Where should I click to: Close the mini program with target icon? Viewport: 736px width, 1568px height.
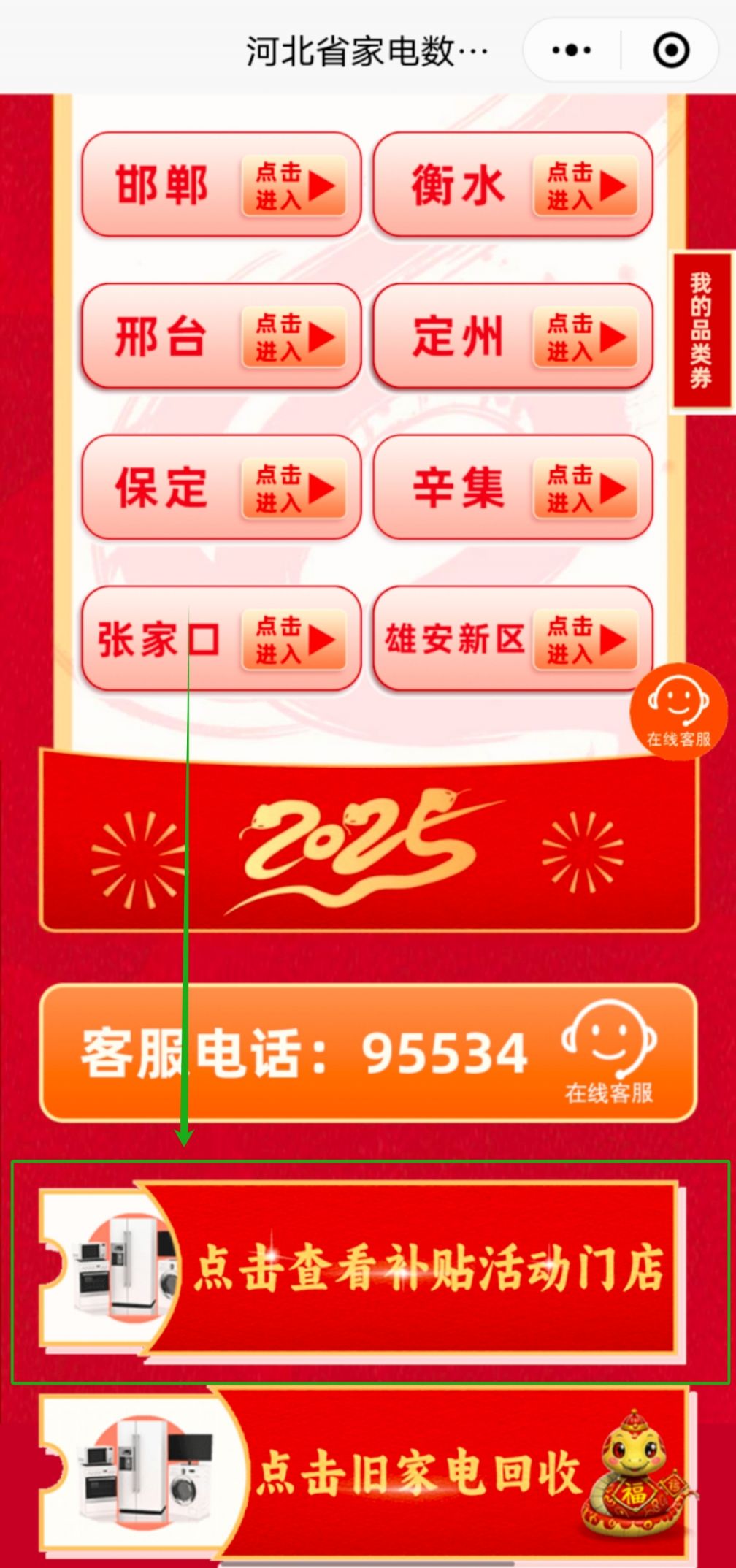671,50
